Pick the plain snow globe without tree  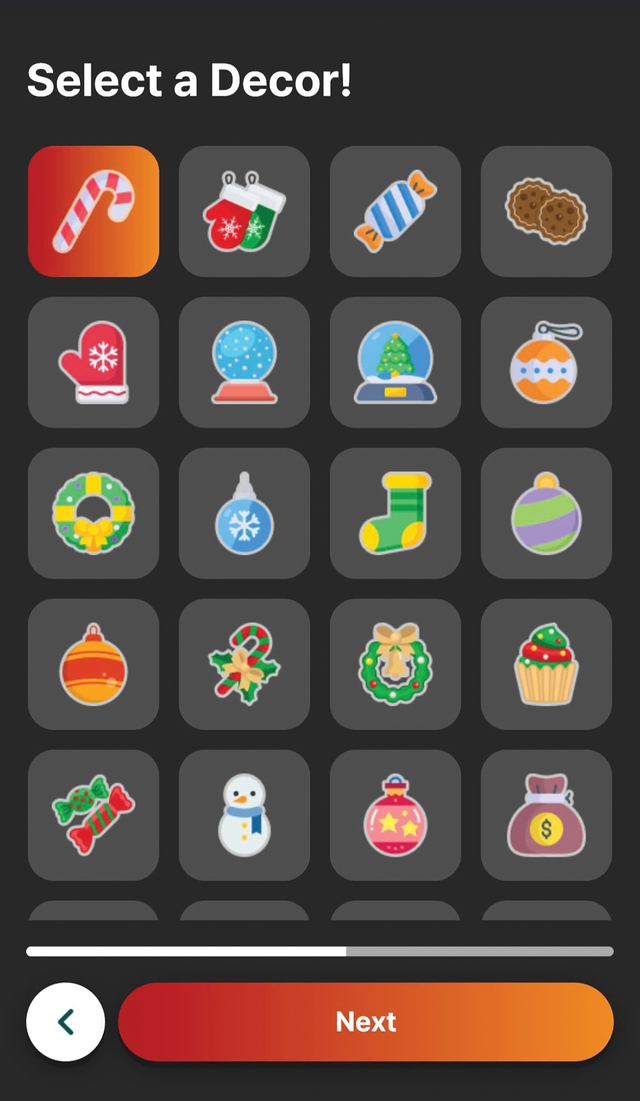coord(244,362)
